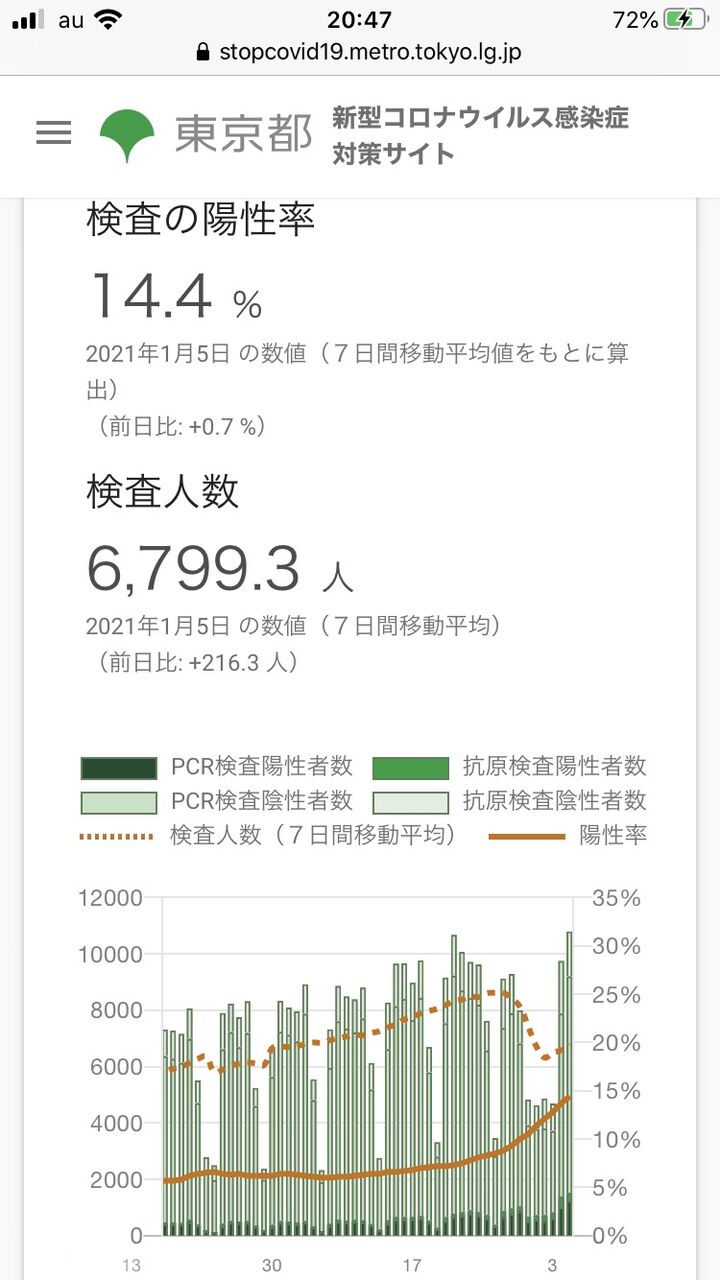Hide the PCR検査陰性者数 series
720x1280 pixels.
(x=217, y=801)
